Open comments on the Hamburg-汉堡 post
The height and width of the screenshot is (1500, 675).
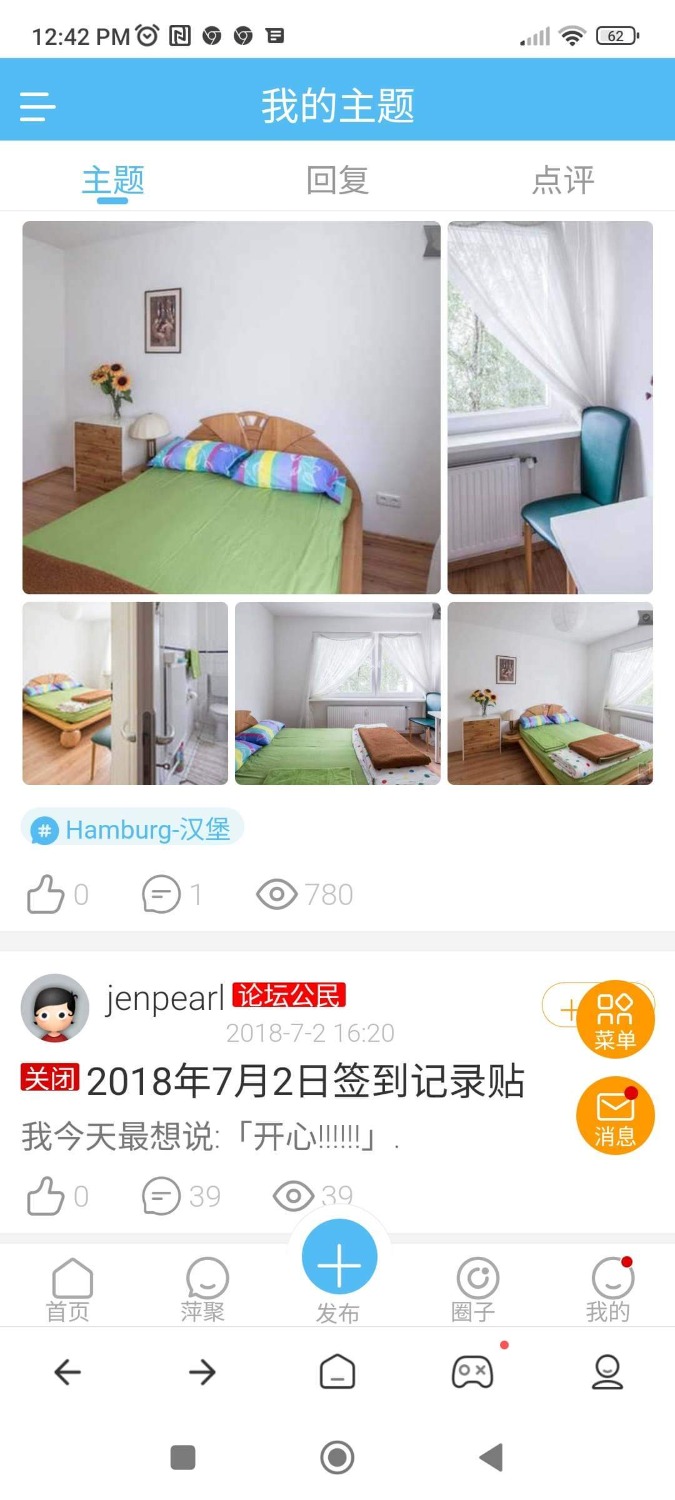(162, 894)
